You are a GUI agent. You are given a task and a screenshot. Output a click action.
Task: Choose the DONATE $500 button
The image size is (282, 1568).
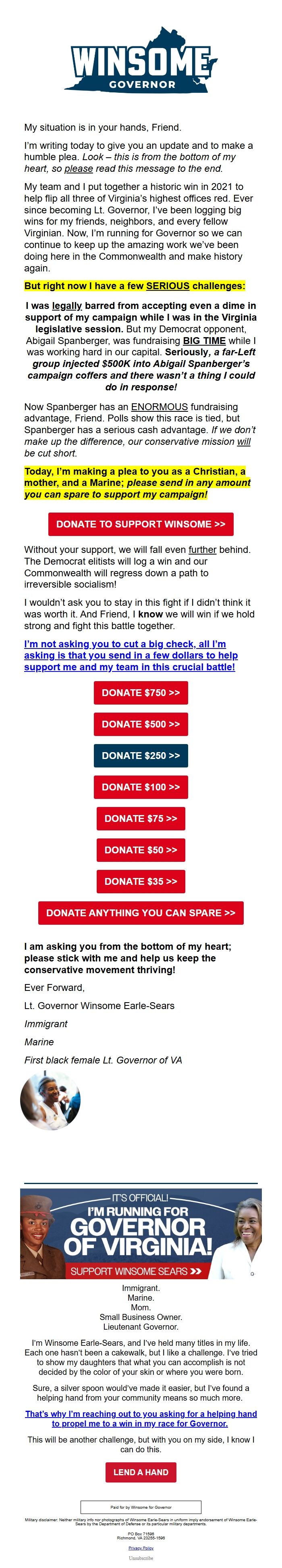[x=140, y=724]
